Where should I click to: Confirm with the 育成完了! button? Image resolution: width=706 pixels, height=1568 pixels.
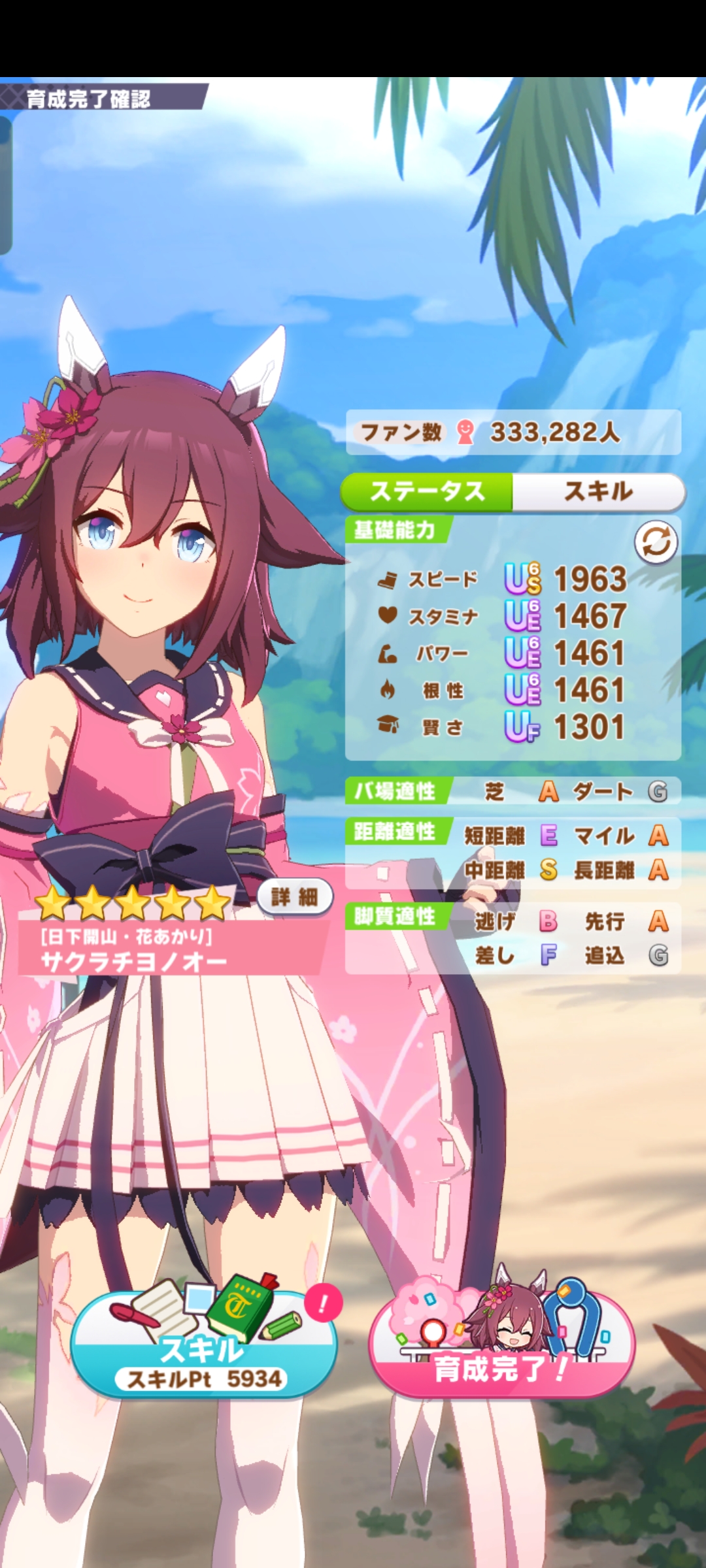pyautogui.click(x=501, y=1347)
